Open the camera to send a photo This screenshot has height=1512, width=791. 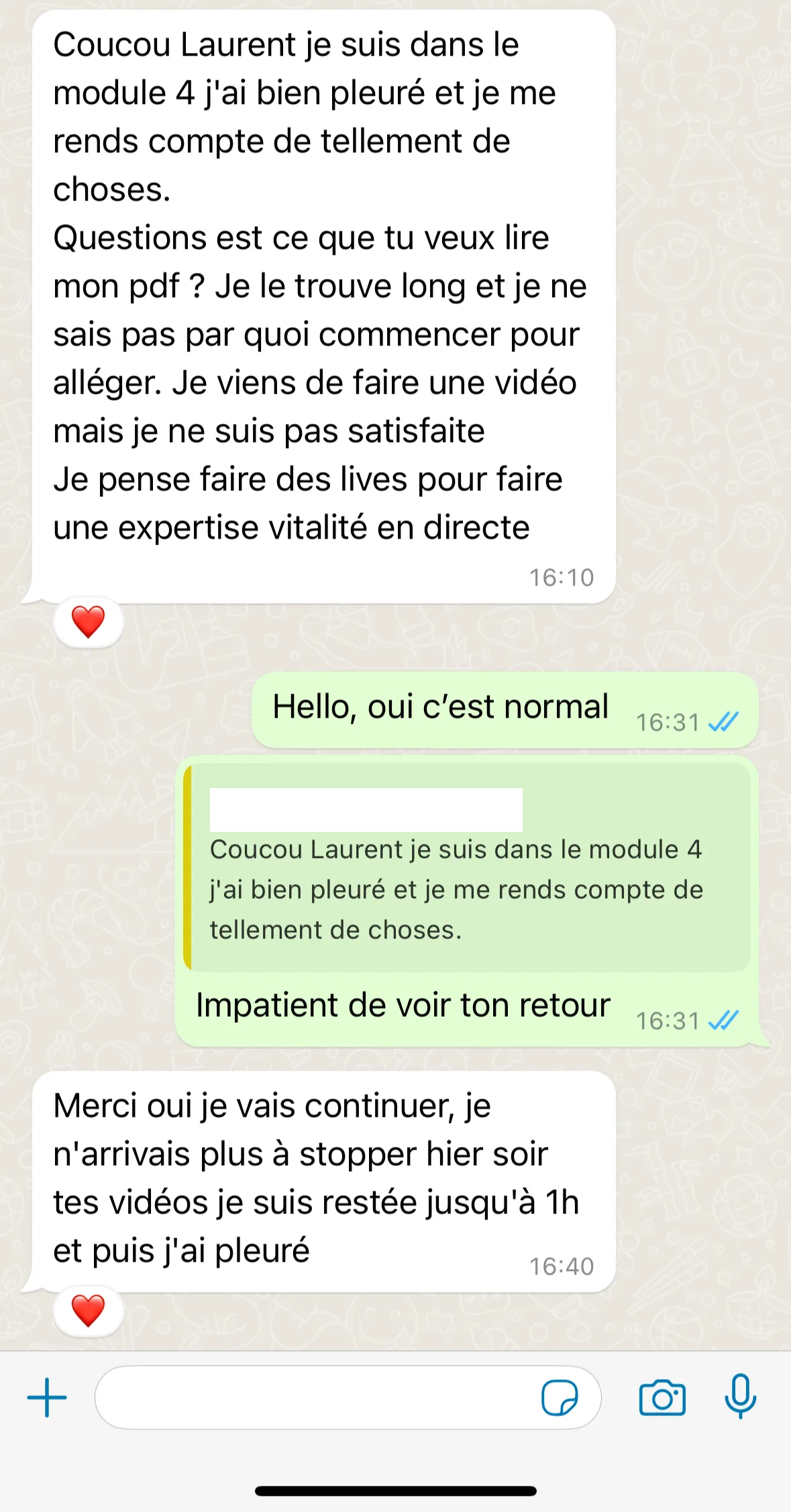click(662, 1398)
